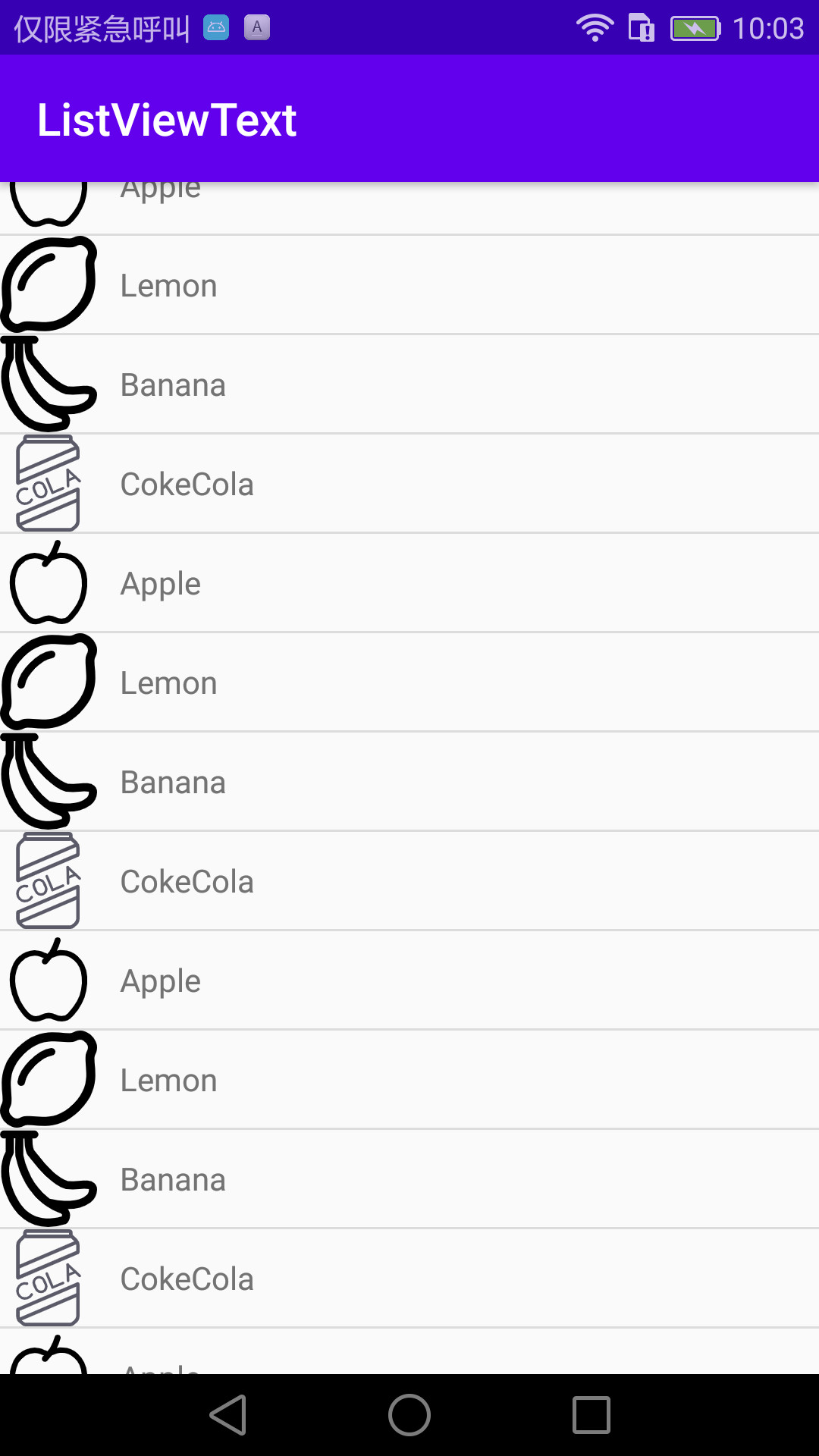
Task: Choose the second Lemon row
Action: coord(409,682)
